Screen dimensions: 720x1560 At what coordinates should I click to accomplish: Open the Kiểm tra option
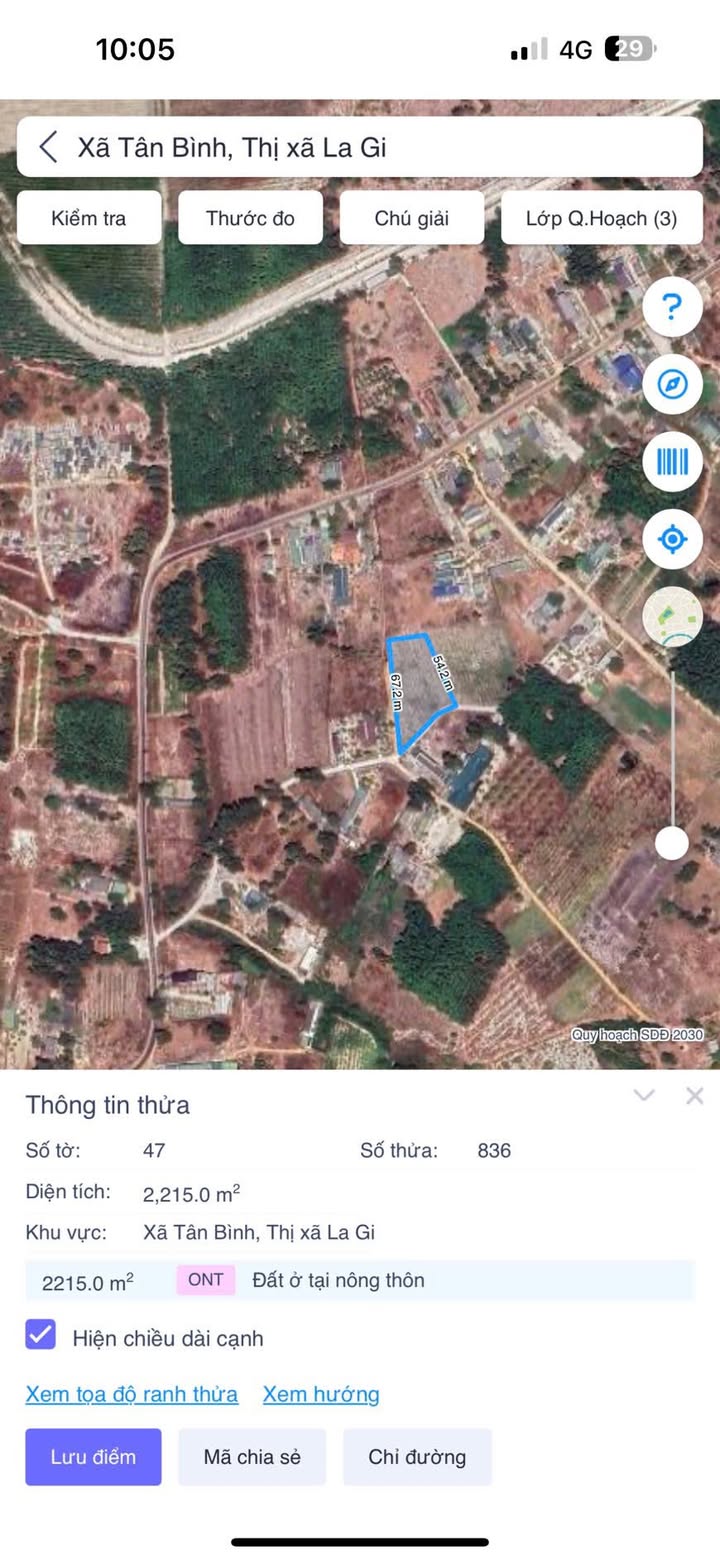tap(89, 218)
